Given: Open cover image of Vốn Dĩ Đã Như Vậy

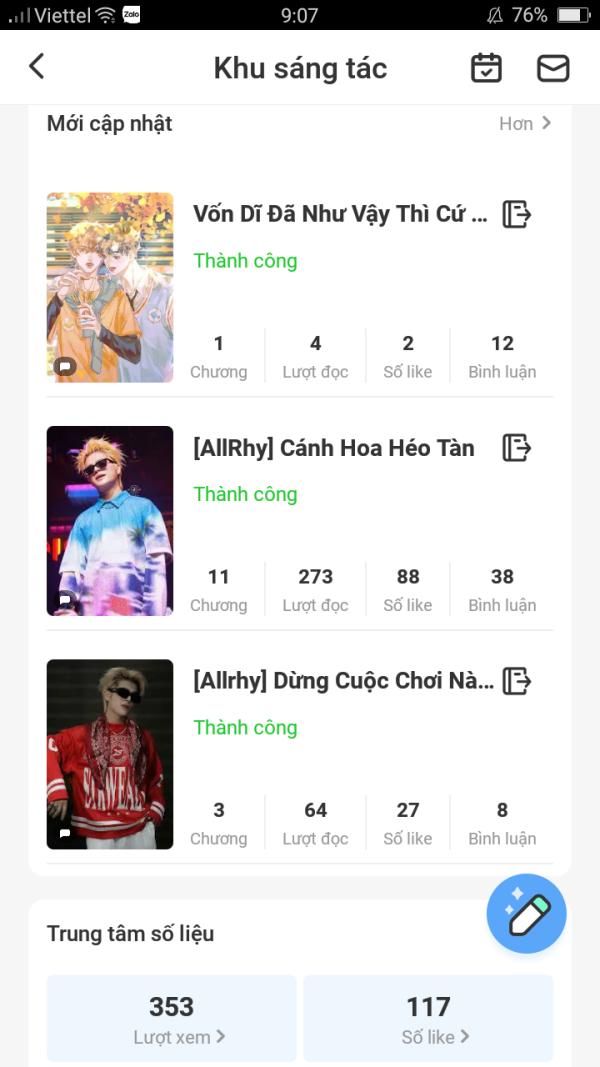Looking at the screenshot, I should [x=110, y=288].
